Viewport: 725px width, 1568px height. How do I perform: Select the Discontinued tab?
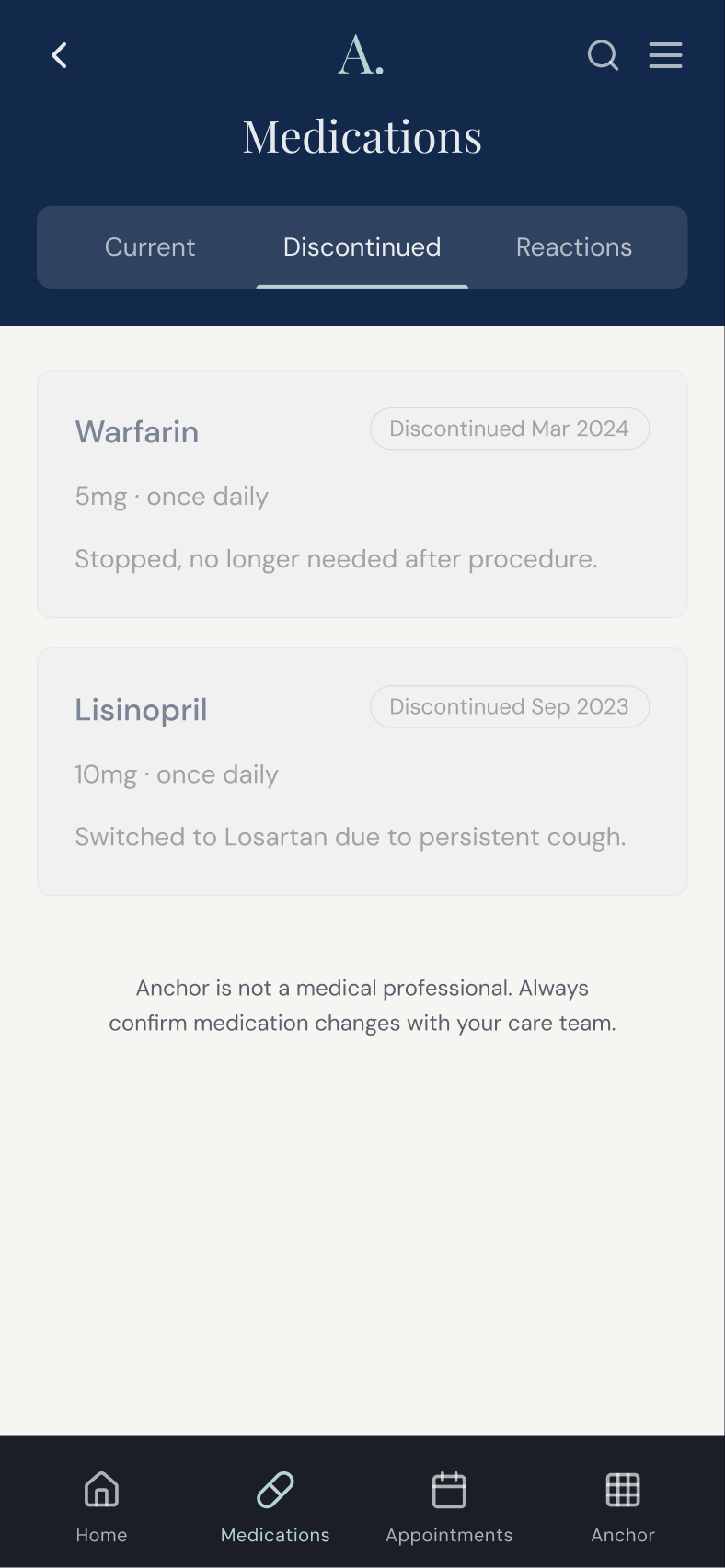pyautogui.click(x=362, y=246)
